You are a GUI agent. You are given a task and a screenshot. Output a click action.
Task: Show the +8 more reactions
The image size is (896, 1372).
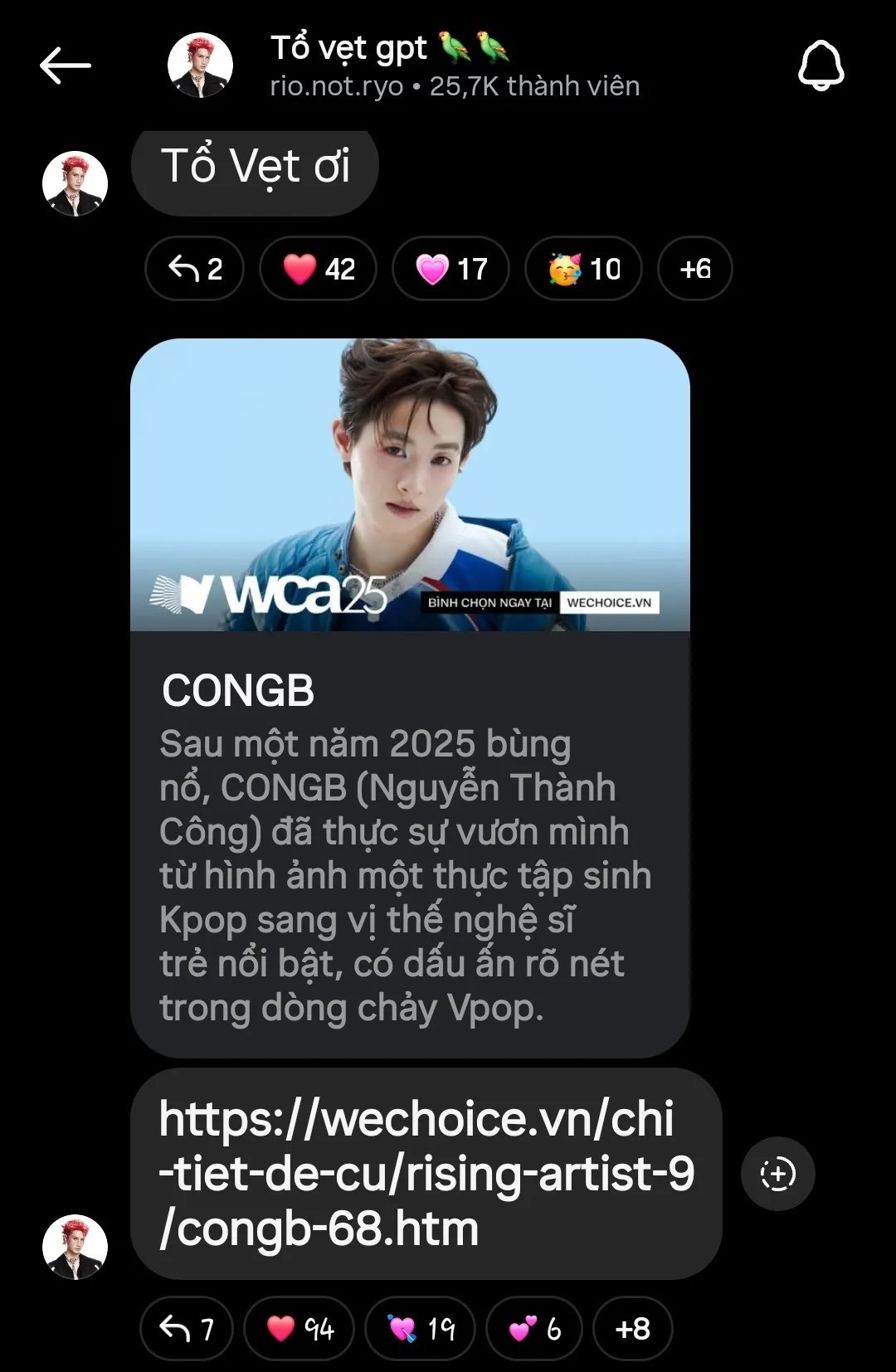coord(632,1329)
